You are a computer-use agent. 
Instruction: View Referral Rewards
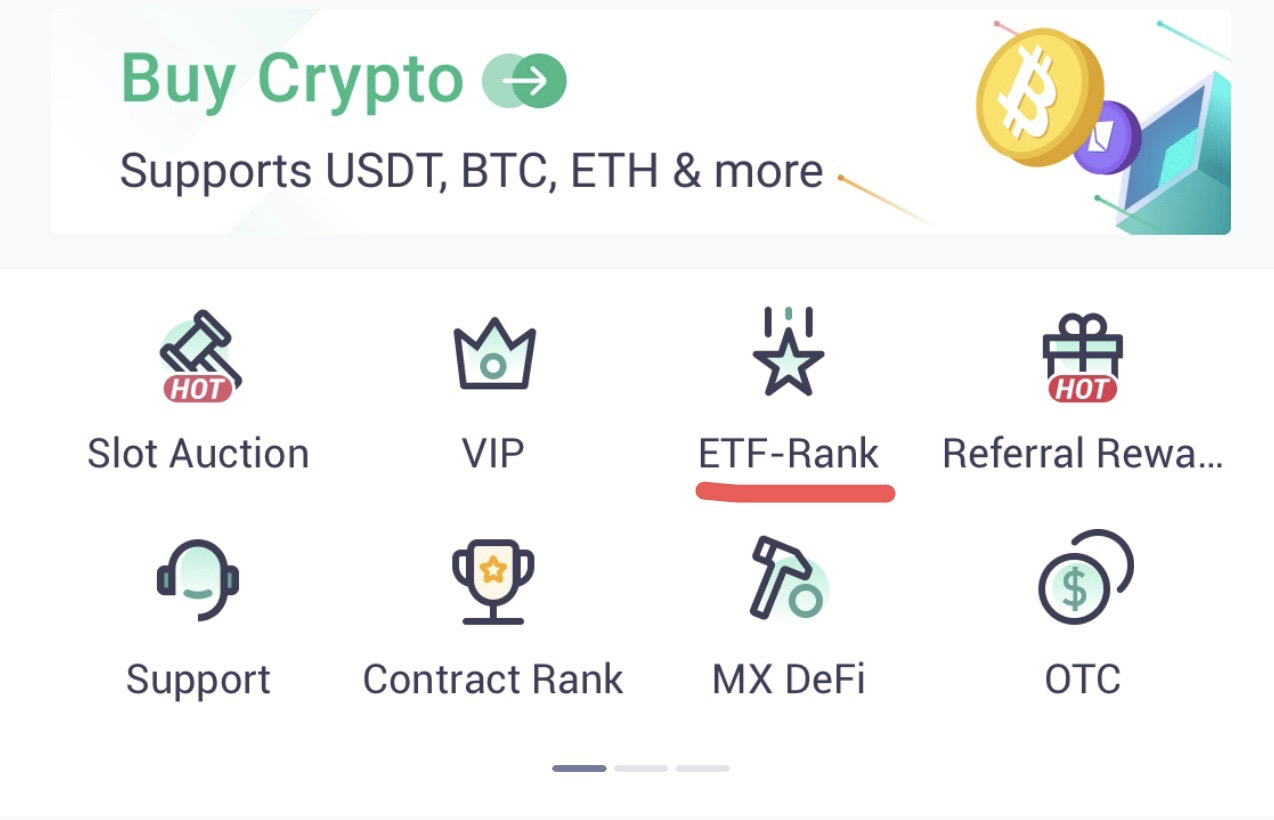pos(1082,390)
